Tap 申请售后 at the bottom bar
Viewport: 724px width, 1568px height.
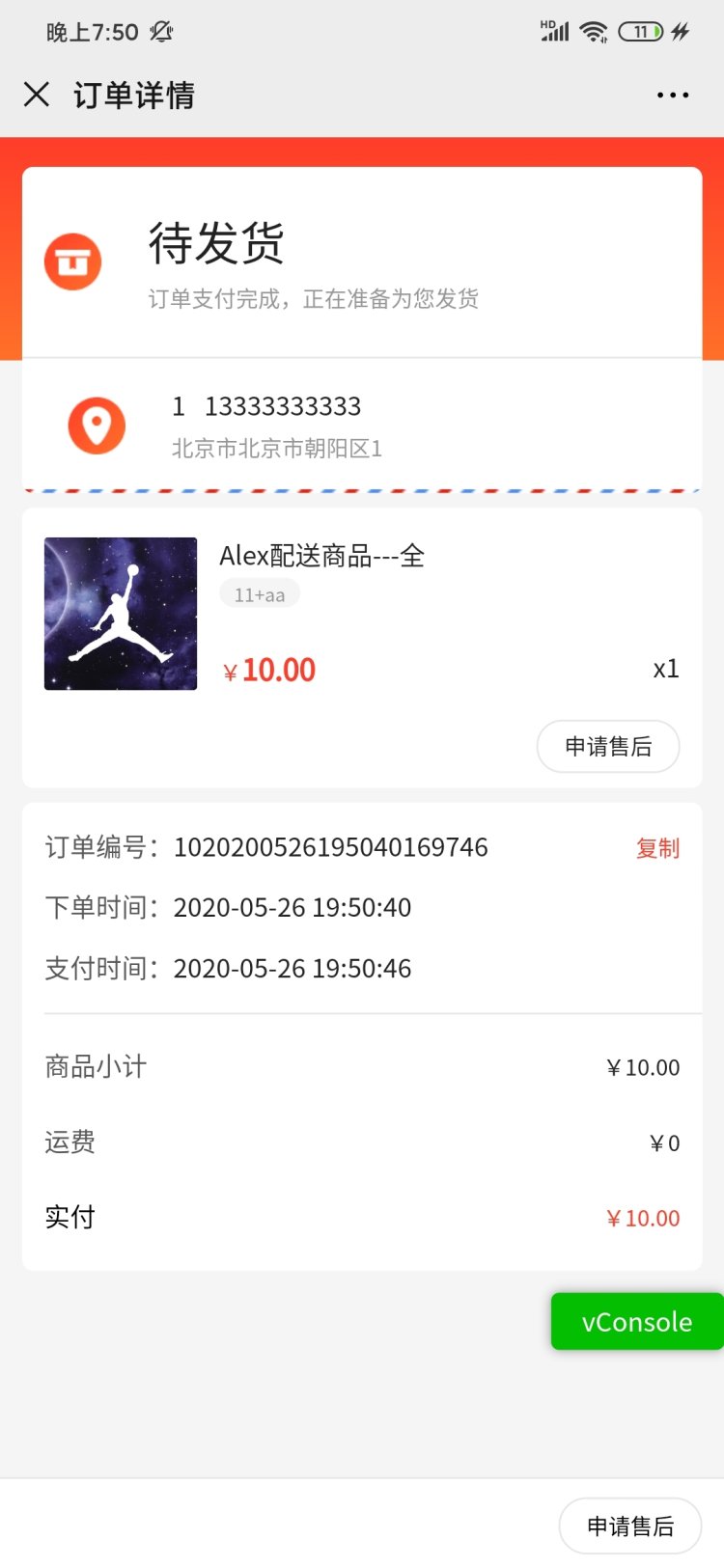point(629,1526)
